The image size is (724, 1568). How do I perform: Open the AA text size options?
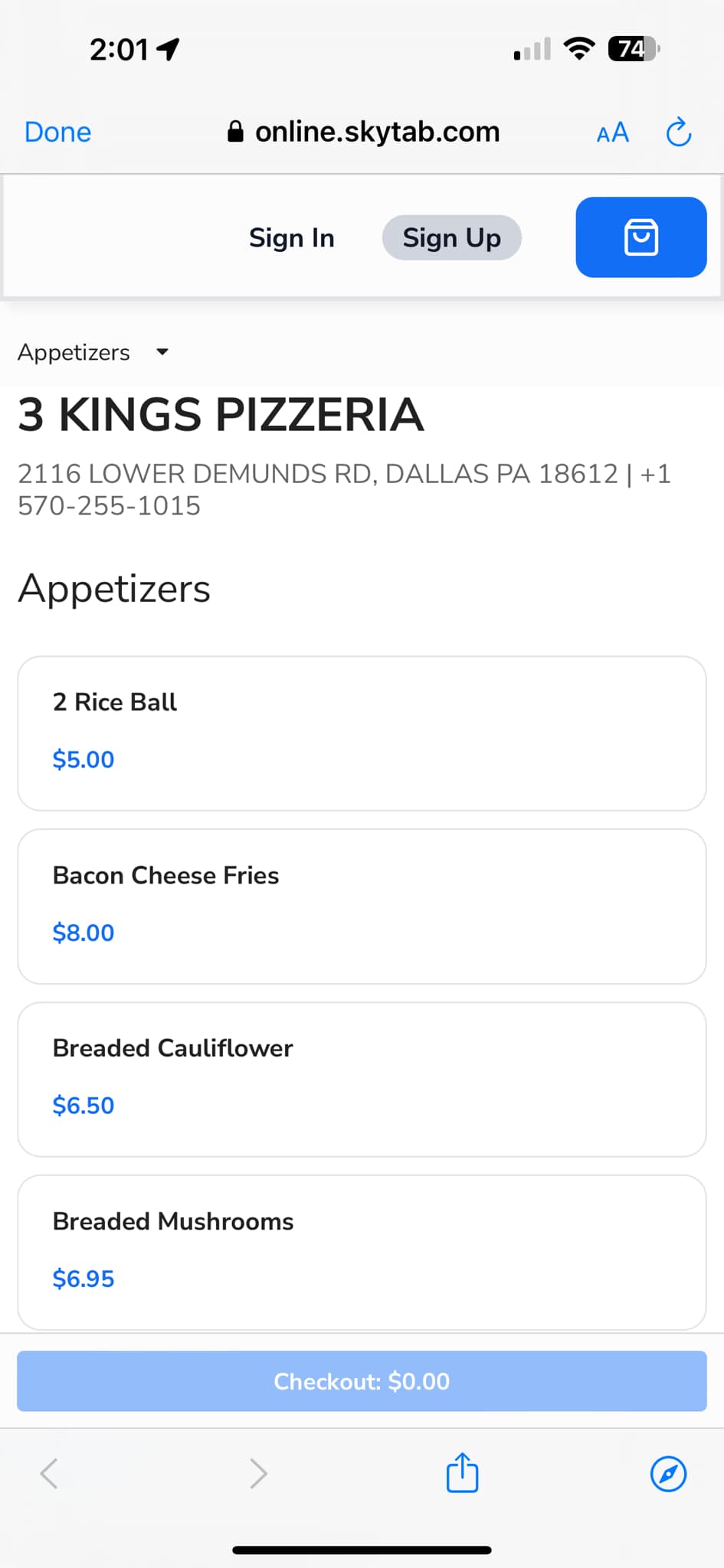(x=612, y=133)
